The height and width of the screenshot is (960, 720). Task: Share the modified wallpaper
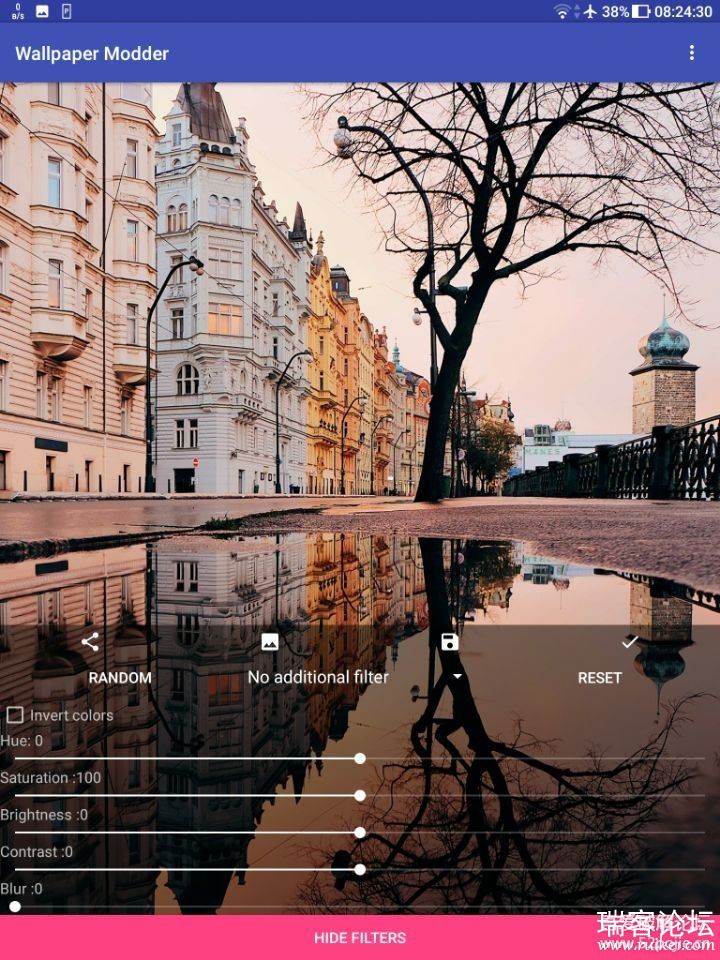point(90,642)
